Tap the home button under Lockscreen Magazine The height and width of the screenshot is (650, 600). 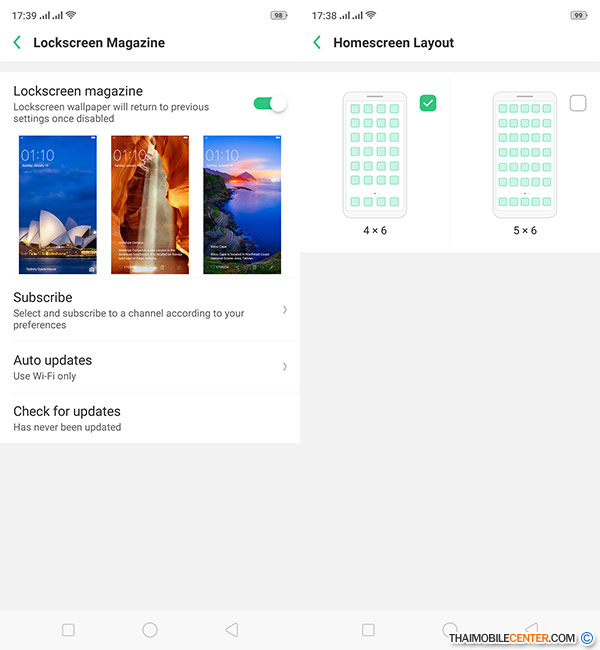150,630
